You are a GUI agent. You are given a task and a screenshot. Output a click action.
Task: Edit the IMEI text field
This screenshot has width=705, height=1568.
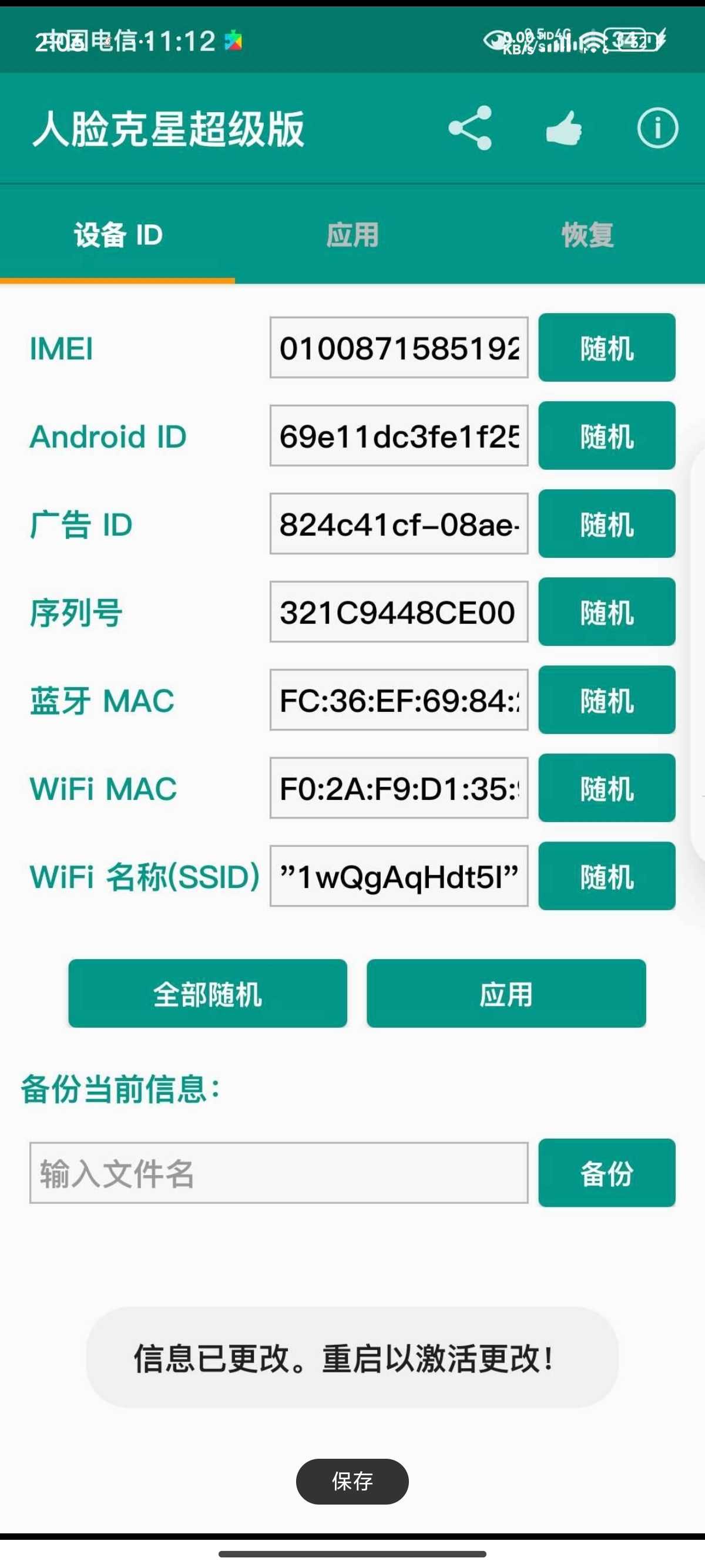tap(399, 348)
